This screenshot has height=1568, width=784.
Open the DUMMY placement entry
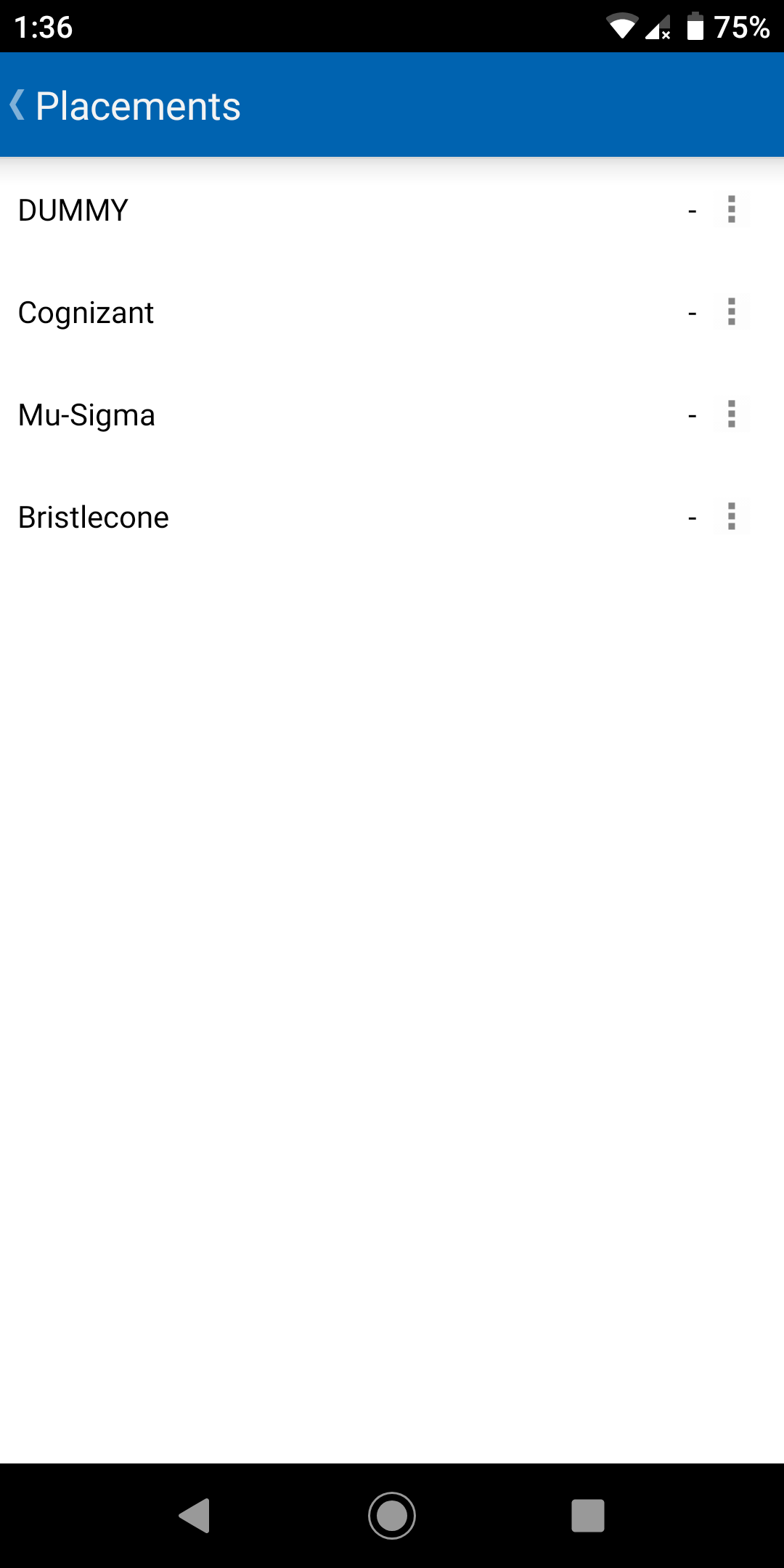click(x=73, y=211)
